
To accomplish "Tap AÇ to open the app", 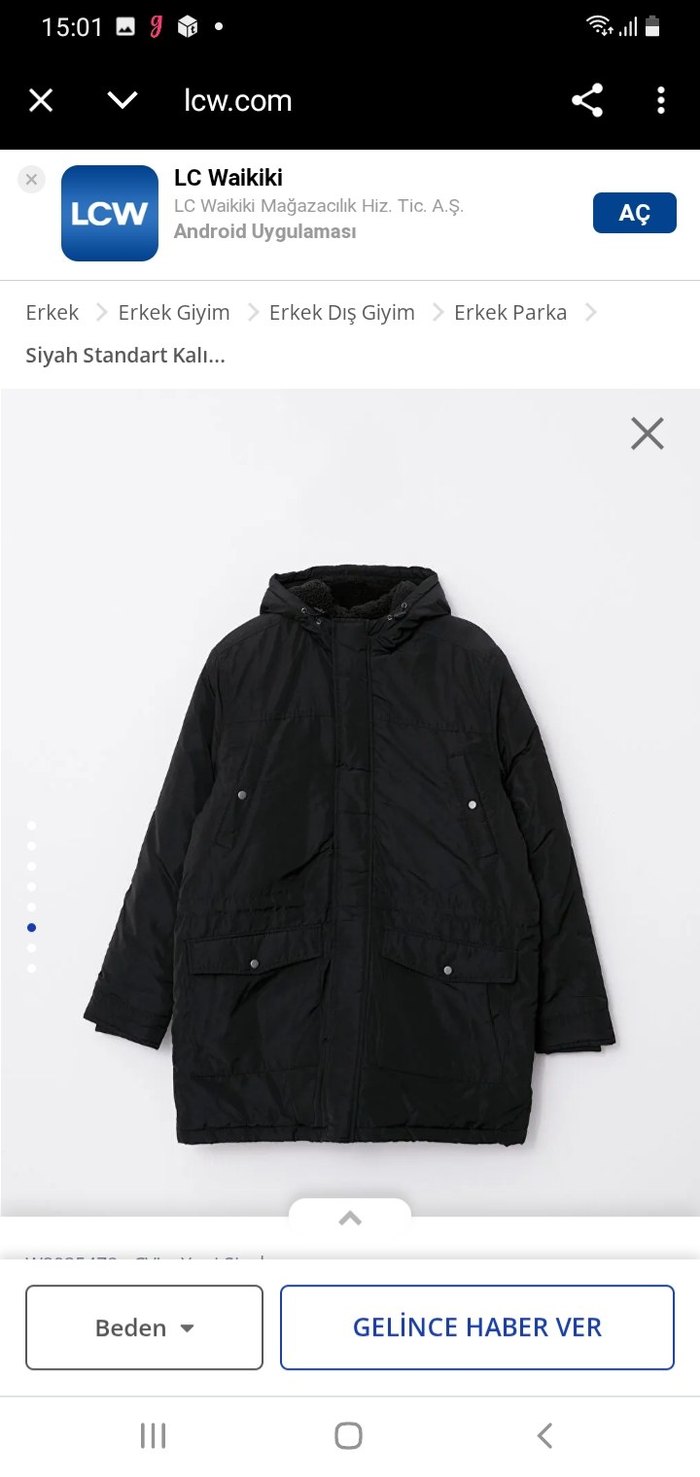I will click(x=634, y=213).
